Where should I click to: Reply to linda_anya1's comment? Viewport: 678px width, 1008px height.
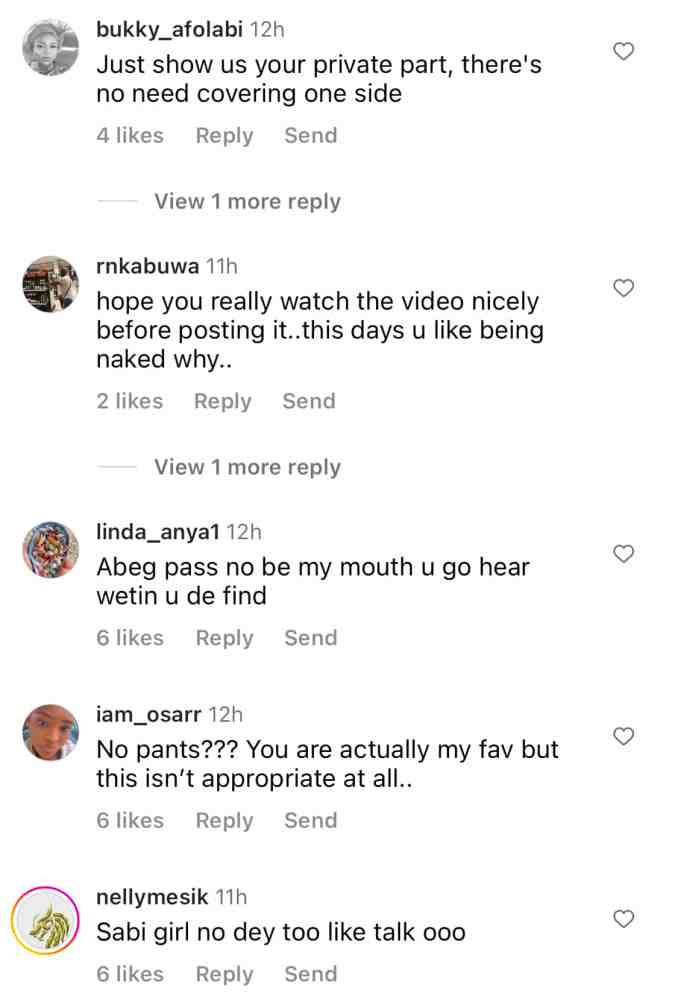[224, 638]
